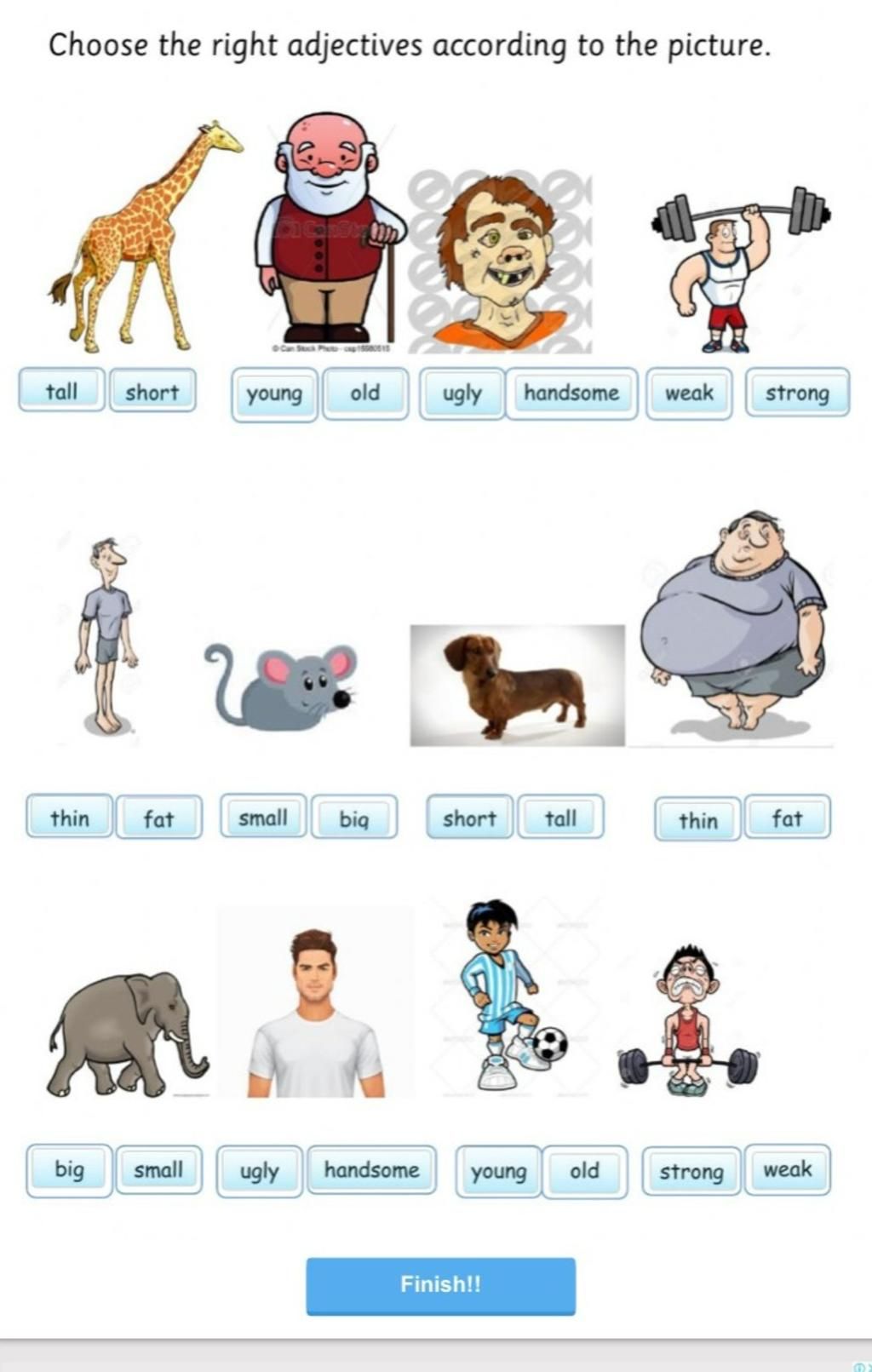Viewport: 872px width, 1372px height.
Task: Select 'small' under the mouse
Action: [x=263, y=818]
